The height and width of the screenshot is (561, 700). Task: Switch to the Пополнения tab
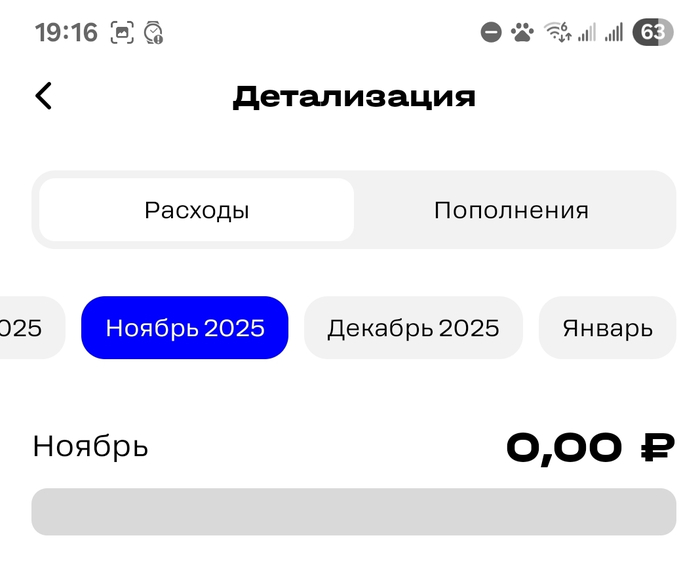tap(511, 211)
